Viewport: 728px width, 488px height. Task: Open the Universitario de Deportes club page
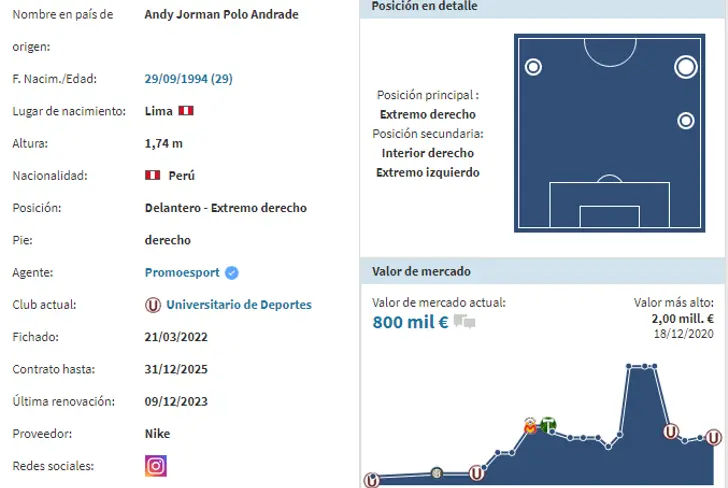coord(238,305)
